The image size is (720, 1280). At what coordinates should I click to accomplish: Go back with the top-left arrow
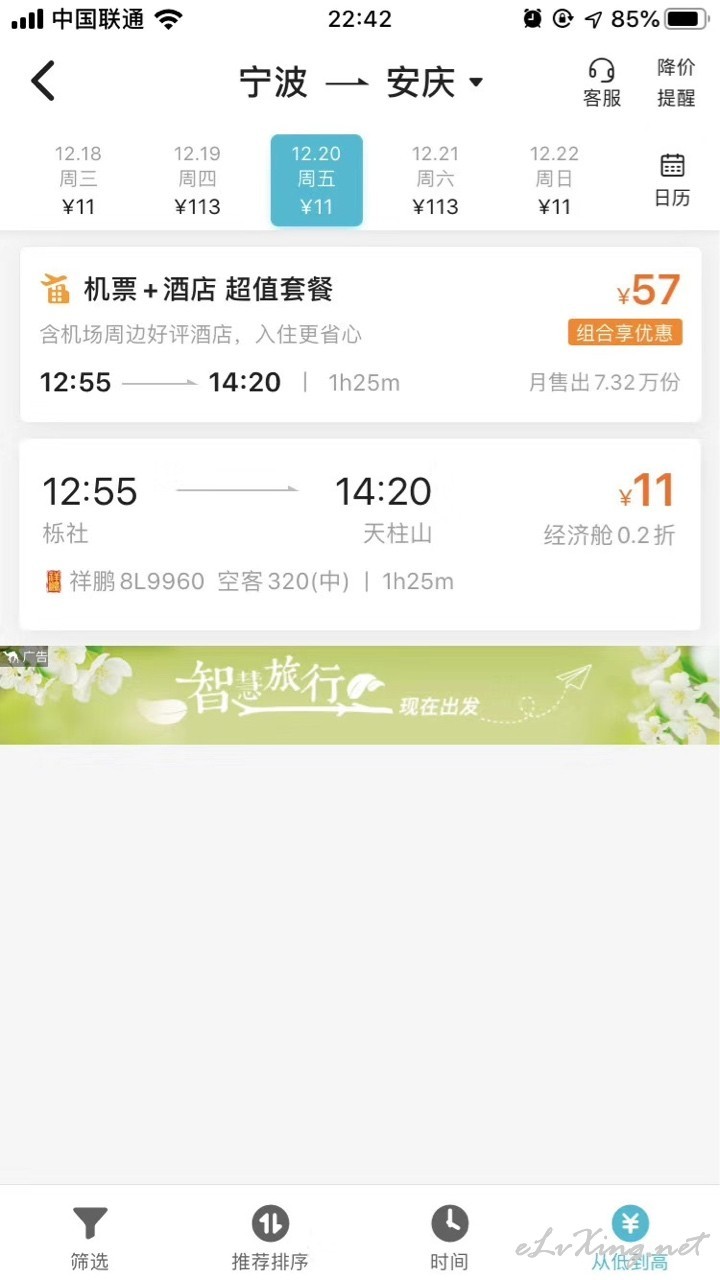pos(43,81)
